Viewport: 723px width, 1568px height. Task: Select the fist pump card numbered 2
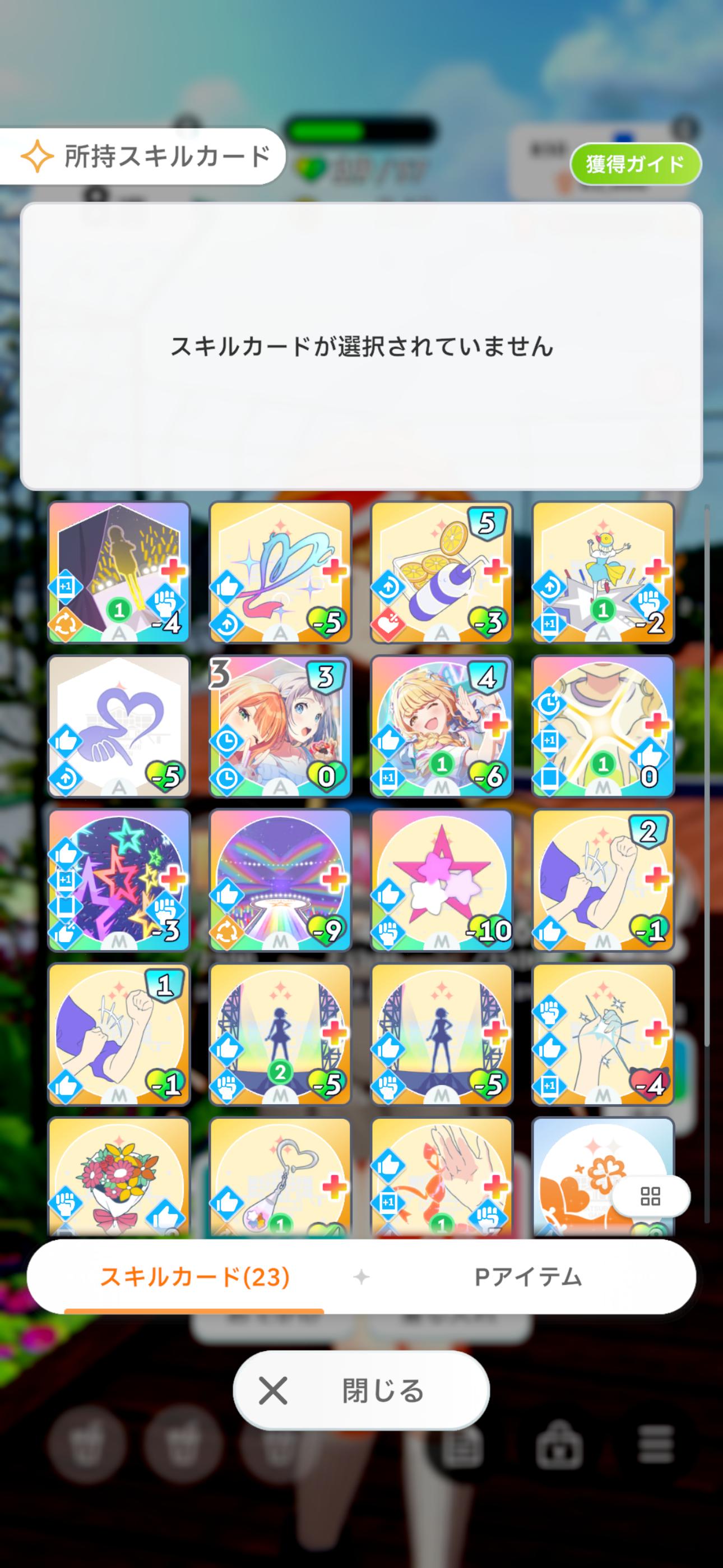[602, 880]
